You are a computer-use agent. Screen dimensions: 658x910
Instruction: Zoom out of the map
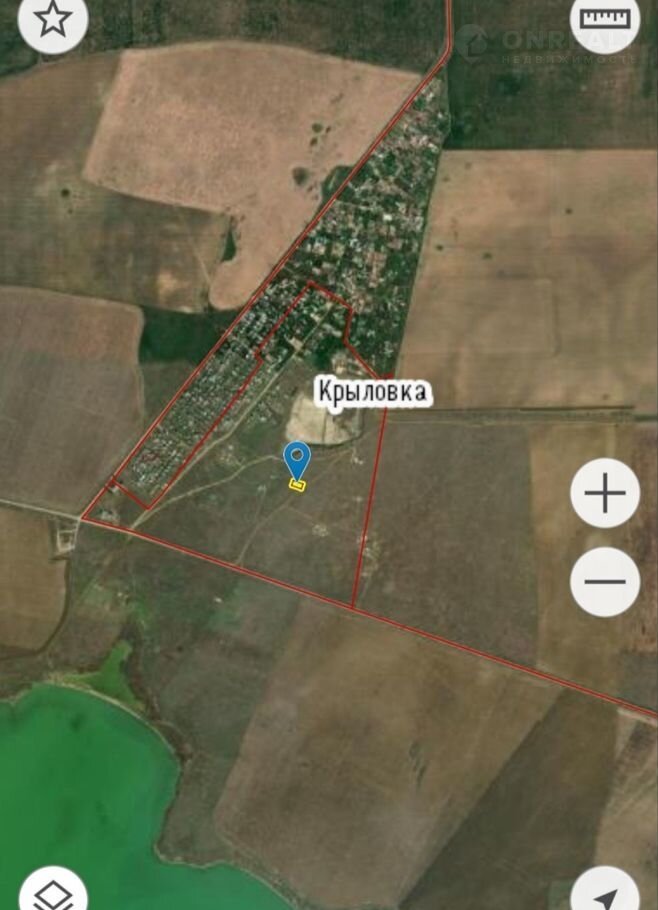(605, 582)
